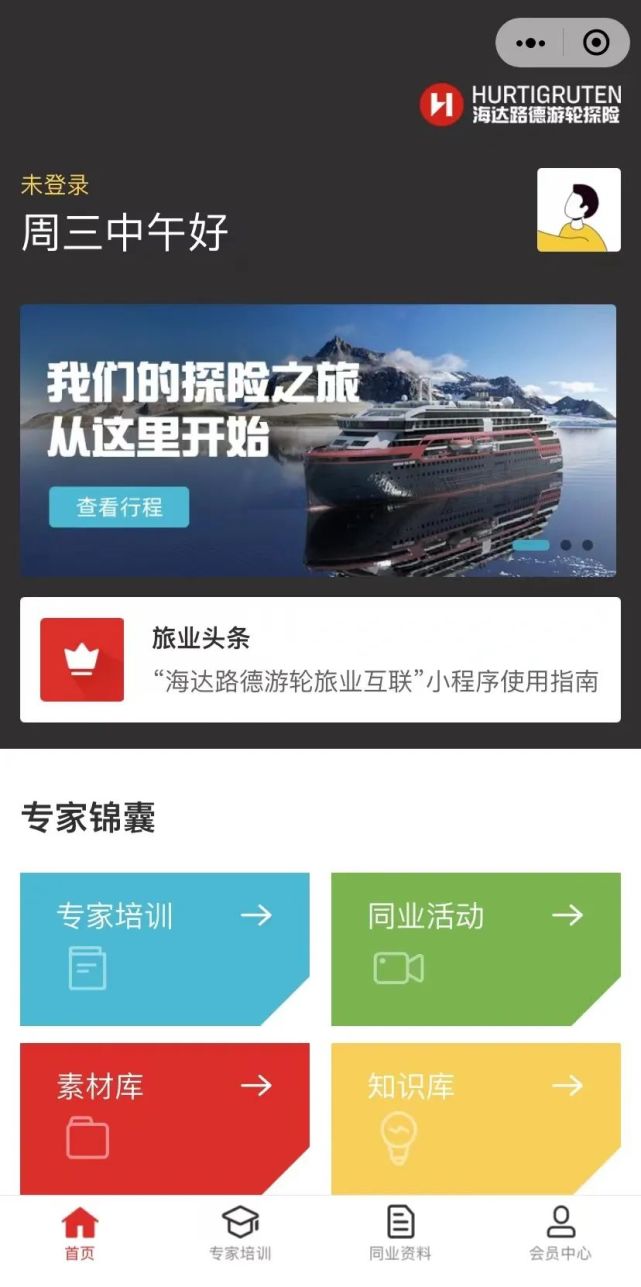Select the second banner page indicator dot
The image size is (641, 1287).
coord(566,545)
